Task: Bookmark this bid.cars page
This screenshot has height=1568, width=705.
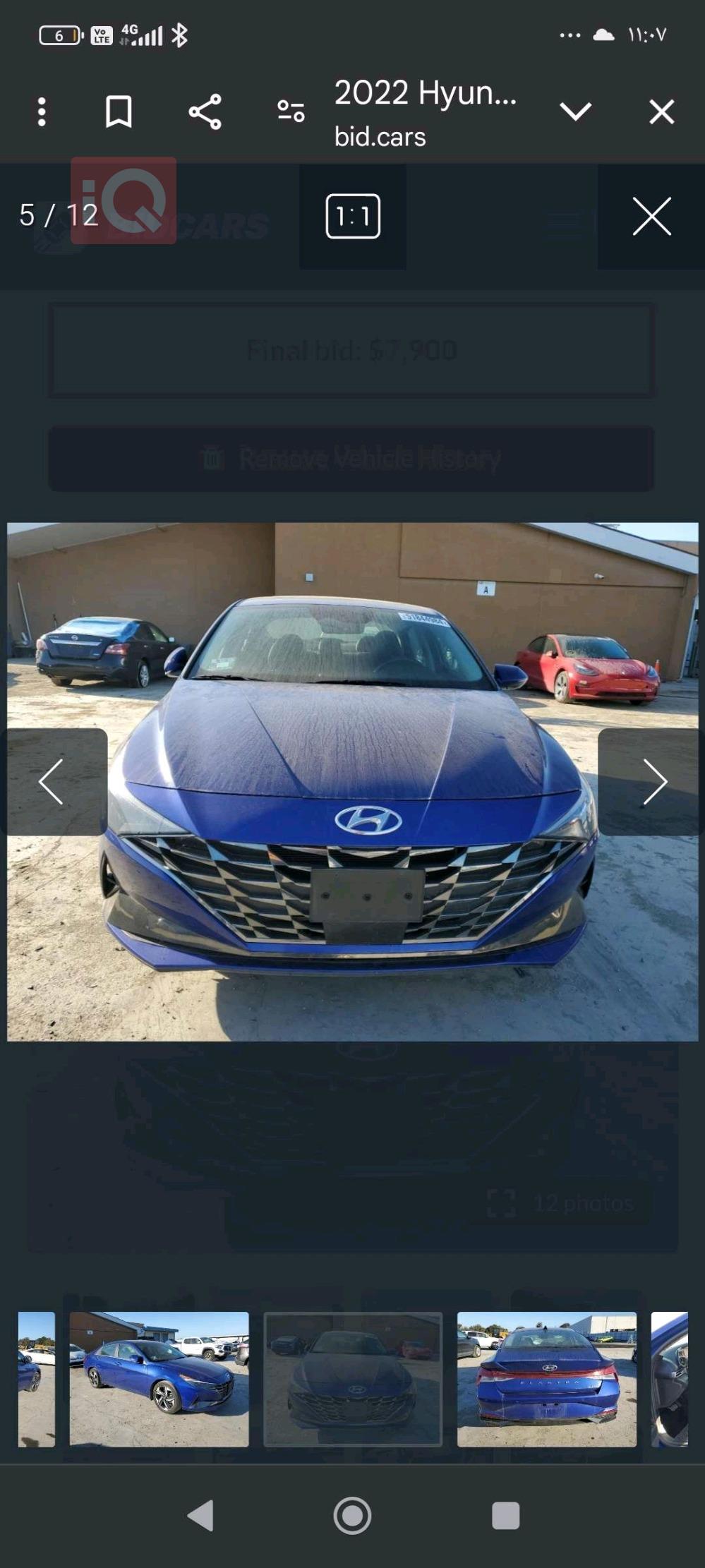Action: (x=119, y=112)
